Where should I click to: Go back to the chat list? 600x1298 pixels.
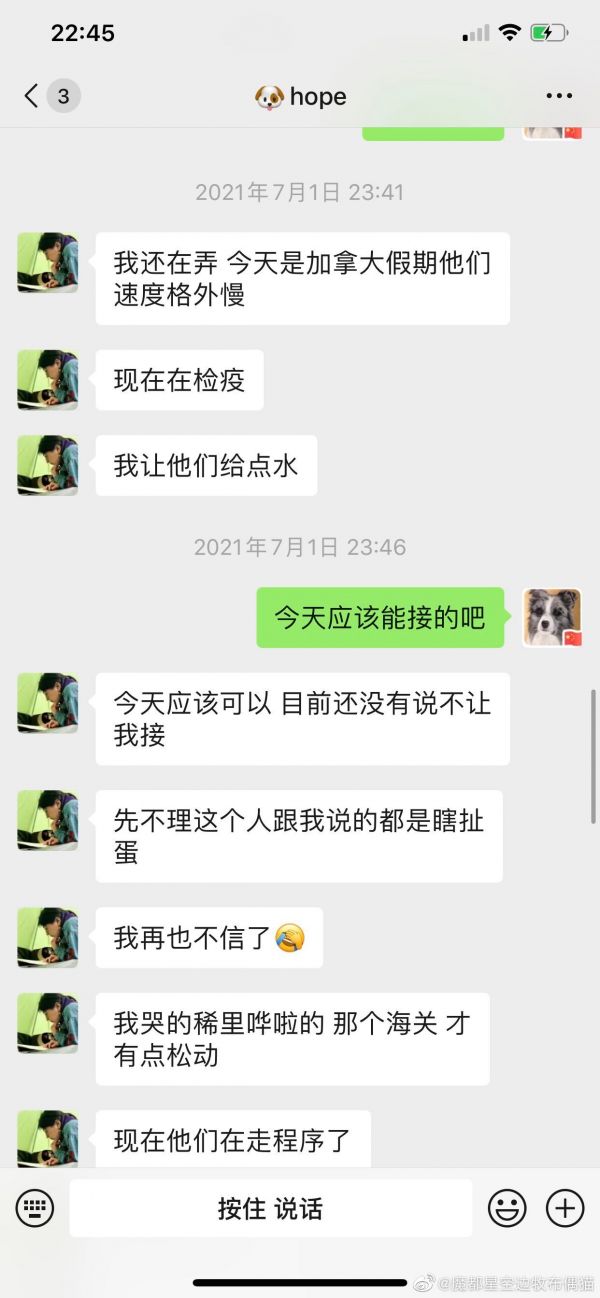pos(32,96)
